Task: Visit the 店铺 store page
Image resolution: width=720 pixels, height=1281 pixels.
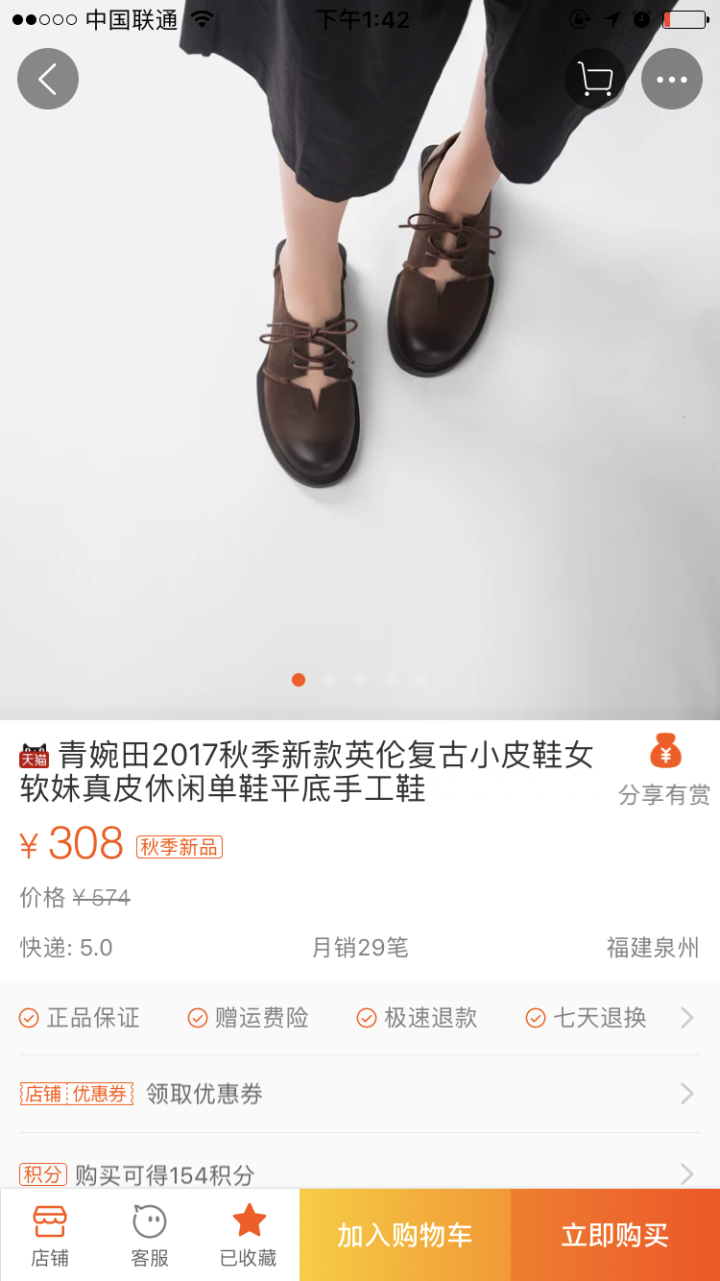Action: point(50,1236)
